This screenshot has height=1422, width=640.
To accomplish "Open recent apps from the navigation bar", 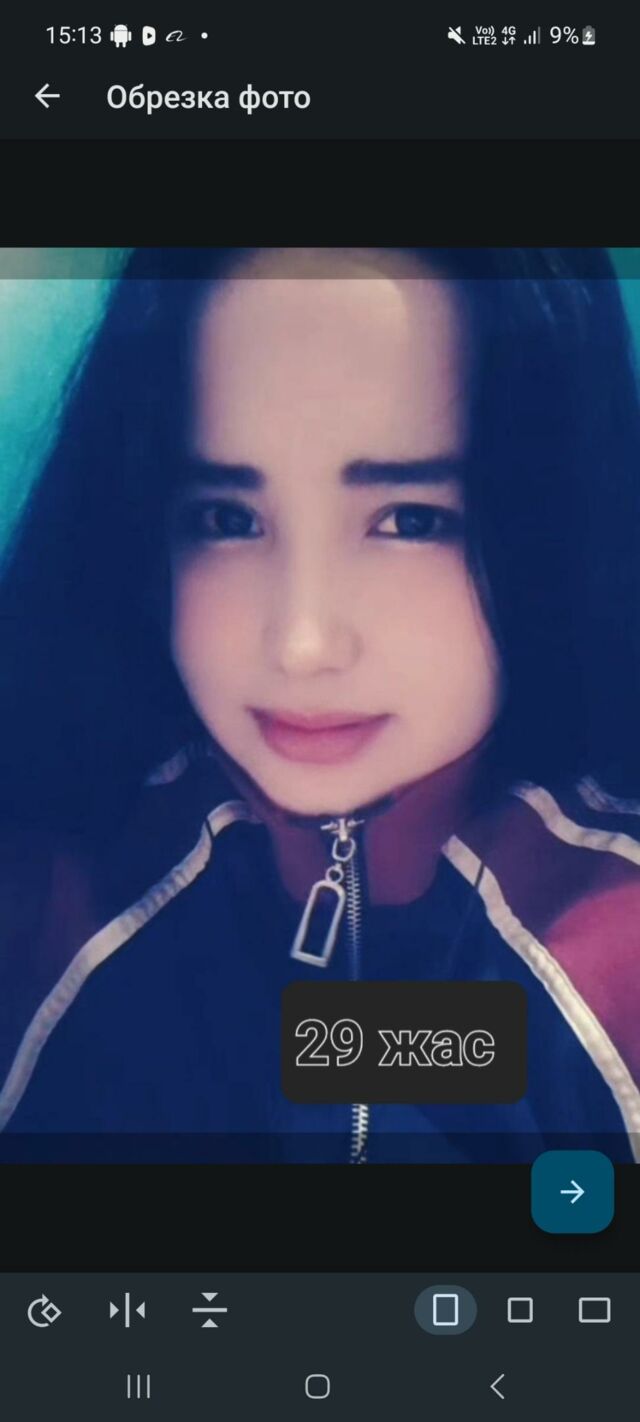I will click(x=138, y=1386).
